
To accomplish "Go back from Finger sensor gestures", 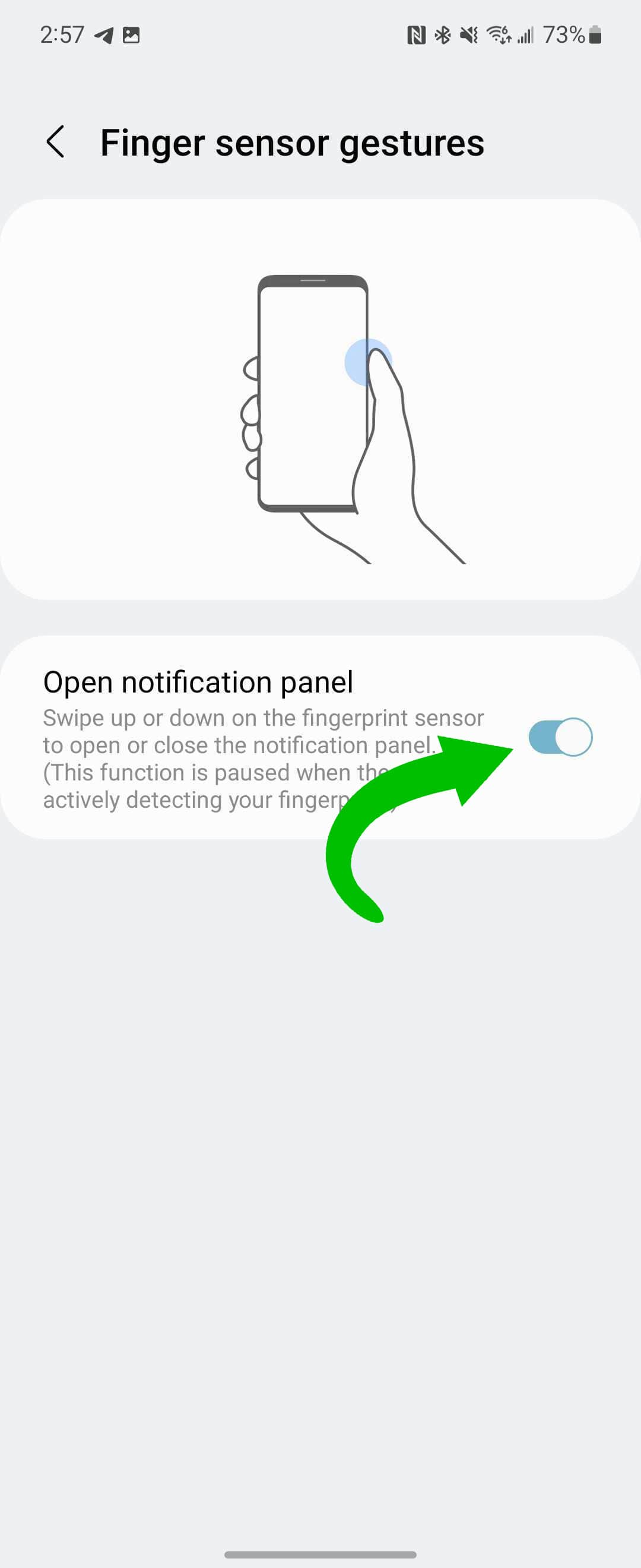I will [x=55, y=142].
